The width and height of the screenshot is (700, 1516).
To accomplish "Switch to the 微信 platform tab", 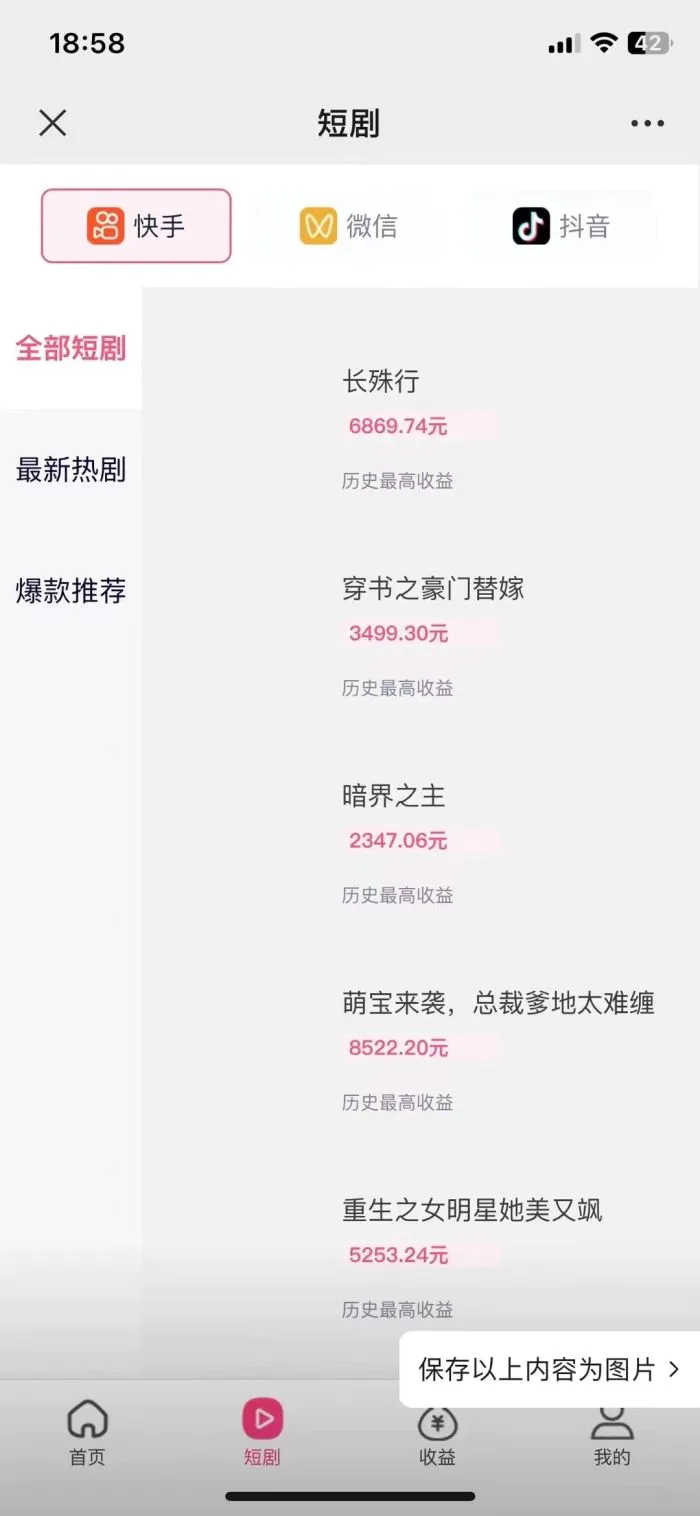I will click(349, 226).
